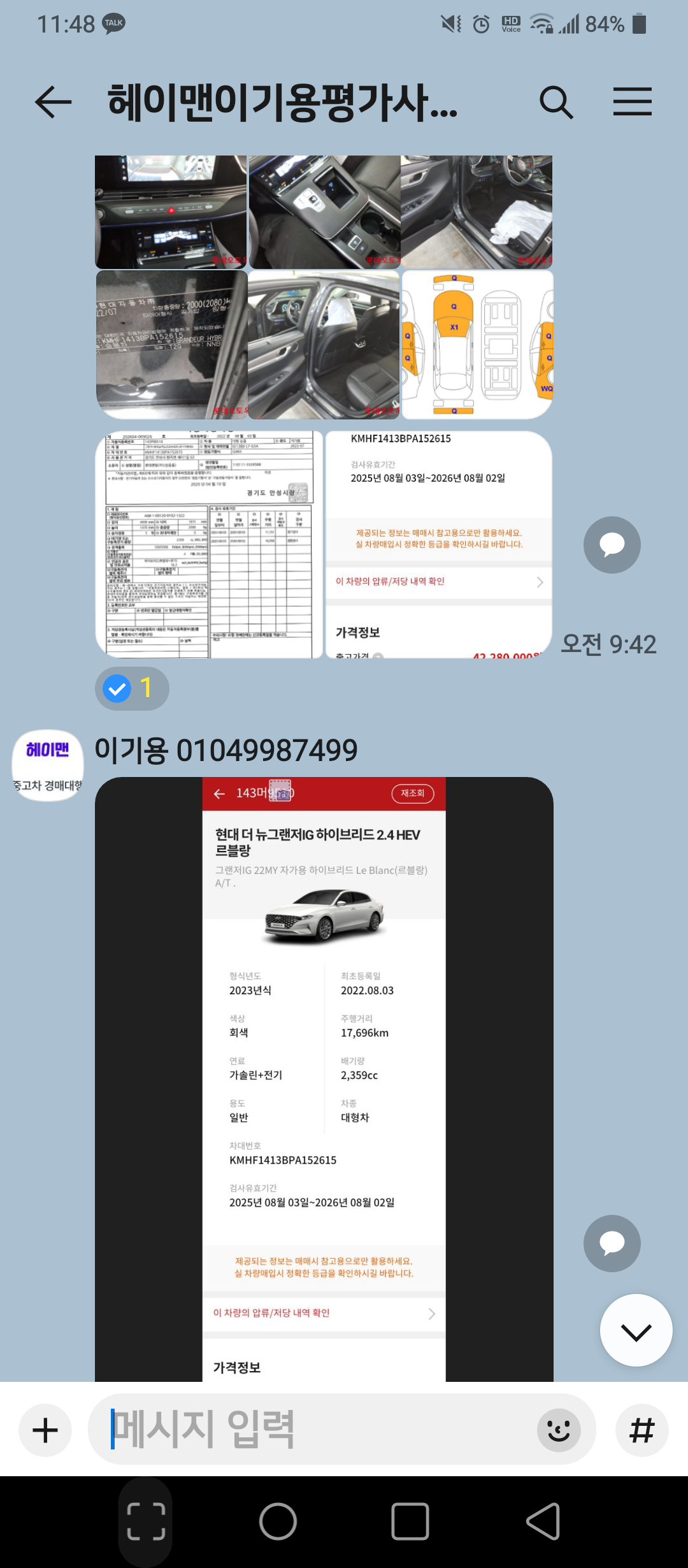
Task: Go to the home screen
Action: click(278, 1521)
